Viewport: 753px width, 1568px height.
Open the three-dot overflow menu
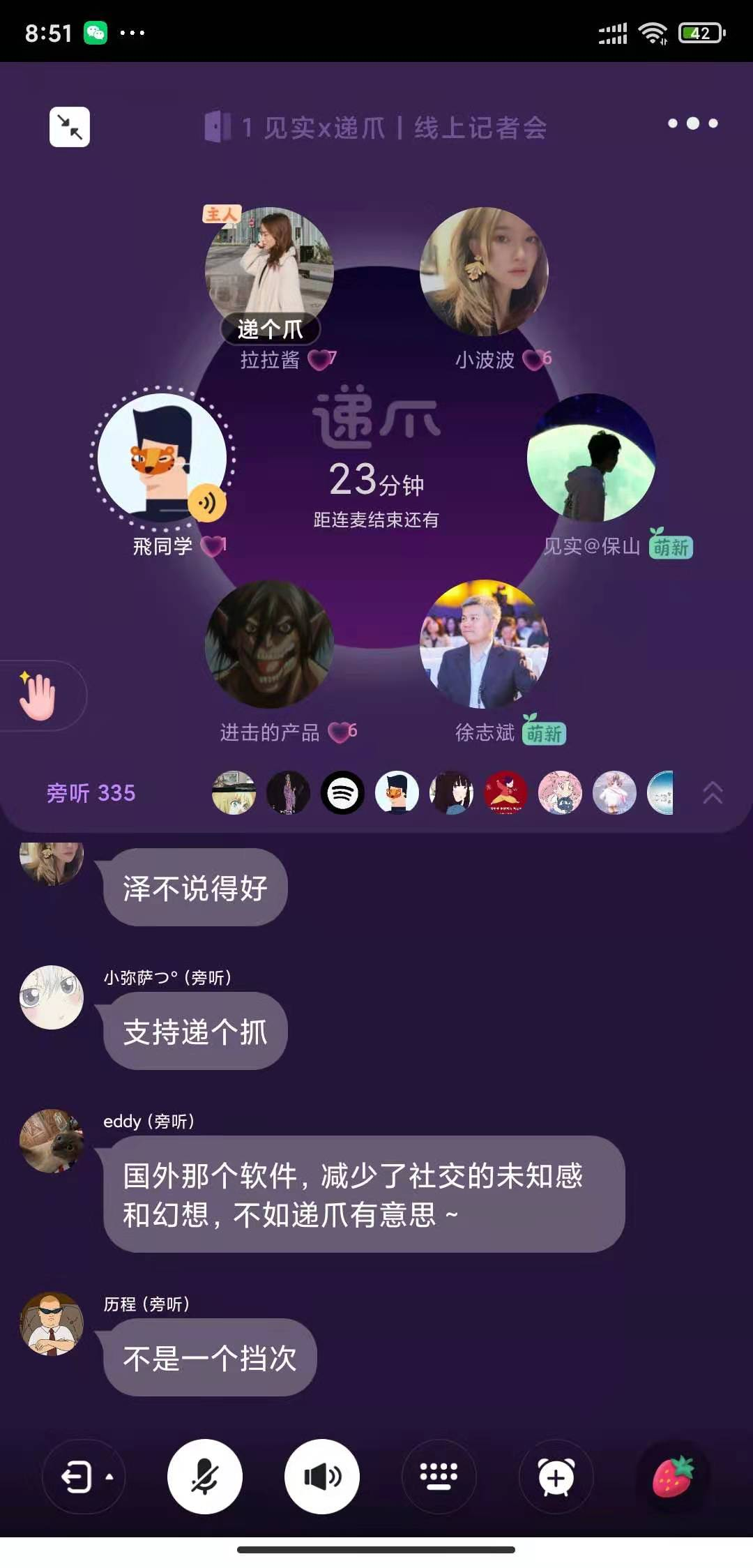(x=692, y=123)
